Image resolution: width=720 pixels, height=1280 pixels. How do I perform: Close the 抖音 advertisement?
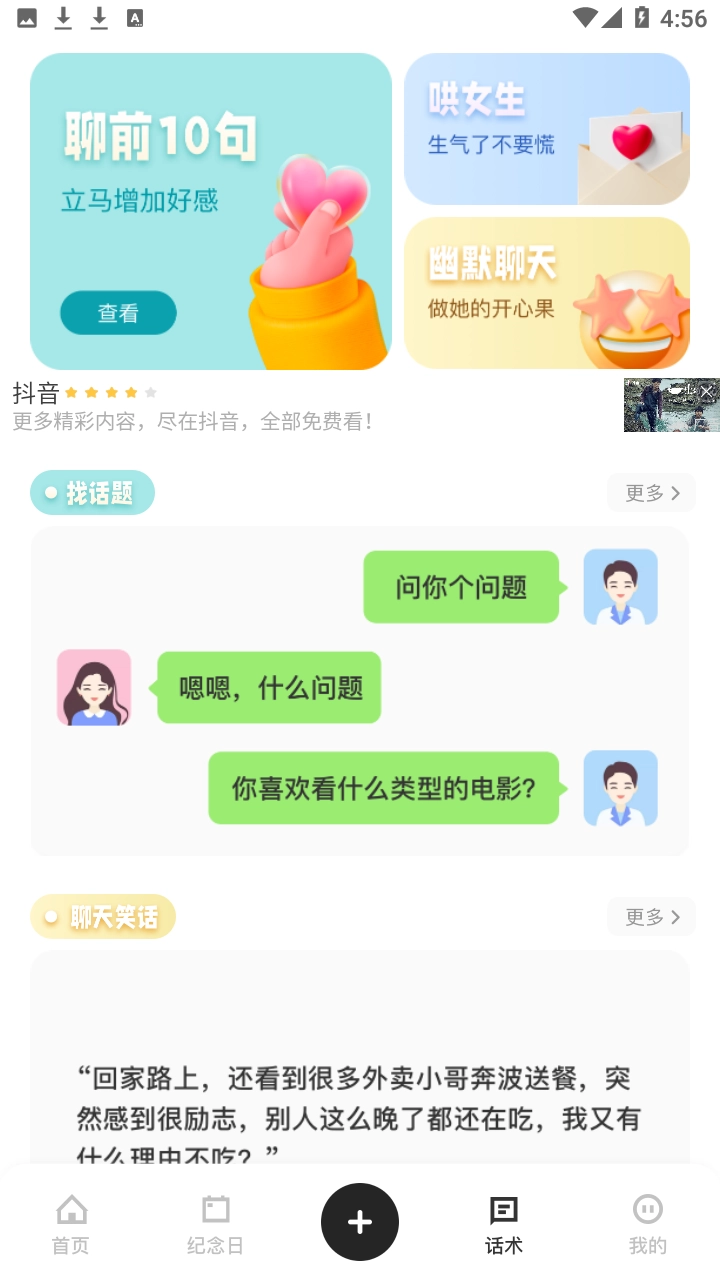tap(708, 391)
